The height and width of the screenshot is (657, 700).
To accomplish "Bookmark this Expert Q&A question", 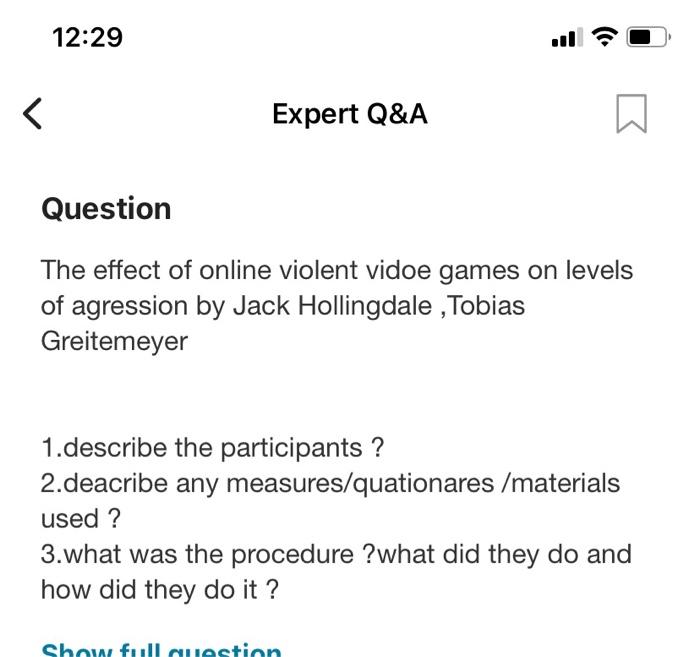I will (631, 114).
